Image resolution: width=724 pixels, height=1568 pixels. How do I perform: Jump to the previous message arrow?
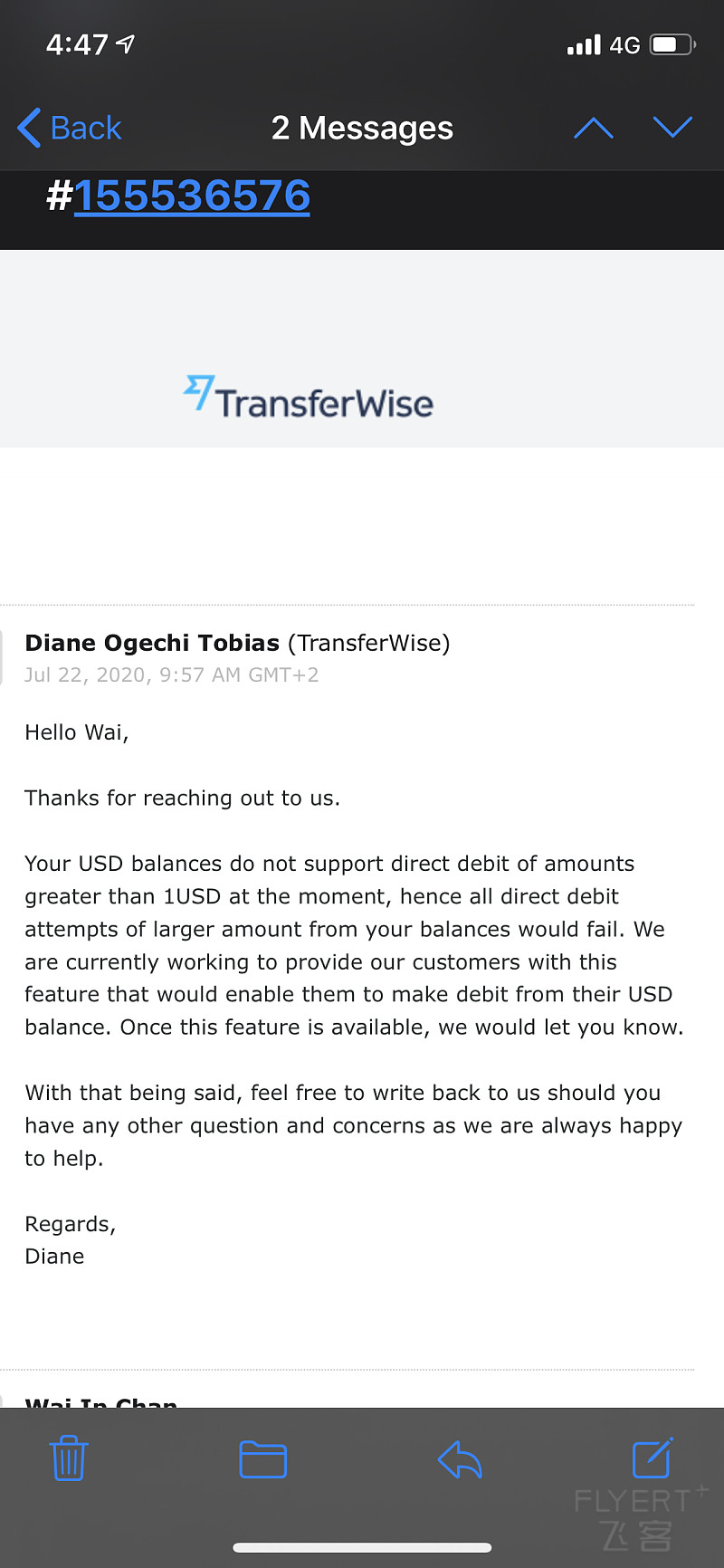[x=594, y=129]
